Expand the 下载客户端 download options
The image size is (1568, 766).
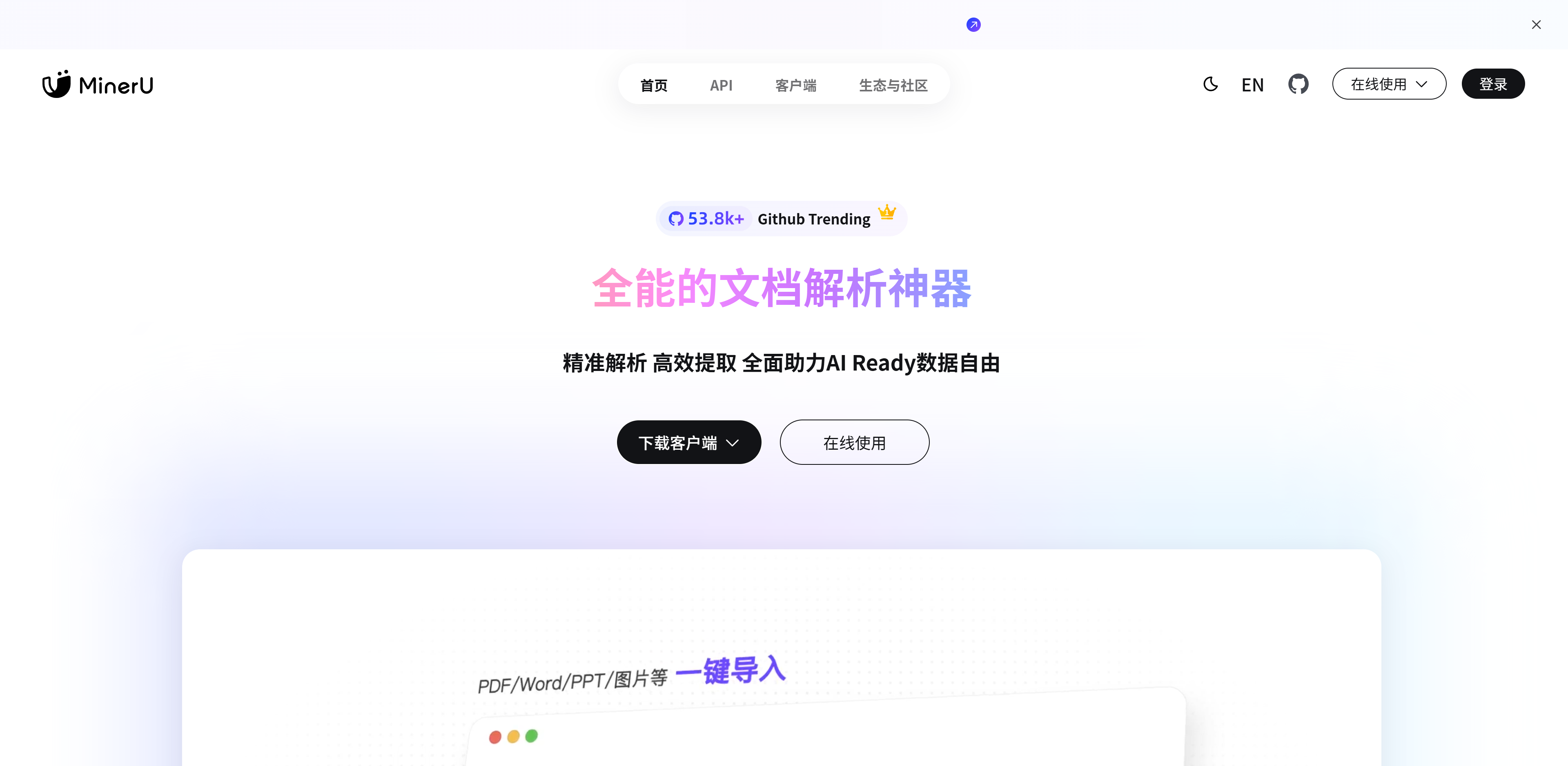(x=688, y=442)
